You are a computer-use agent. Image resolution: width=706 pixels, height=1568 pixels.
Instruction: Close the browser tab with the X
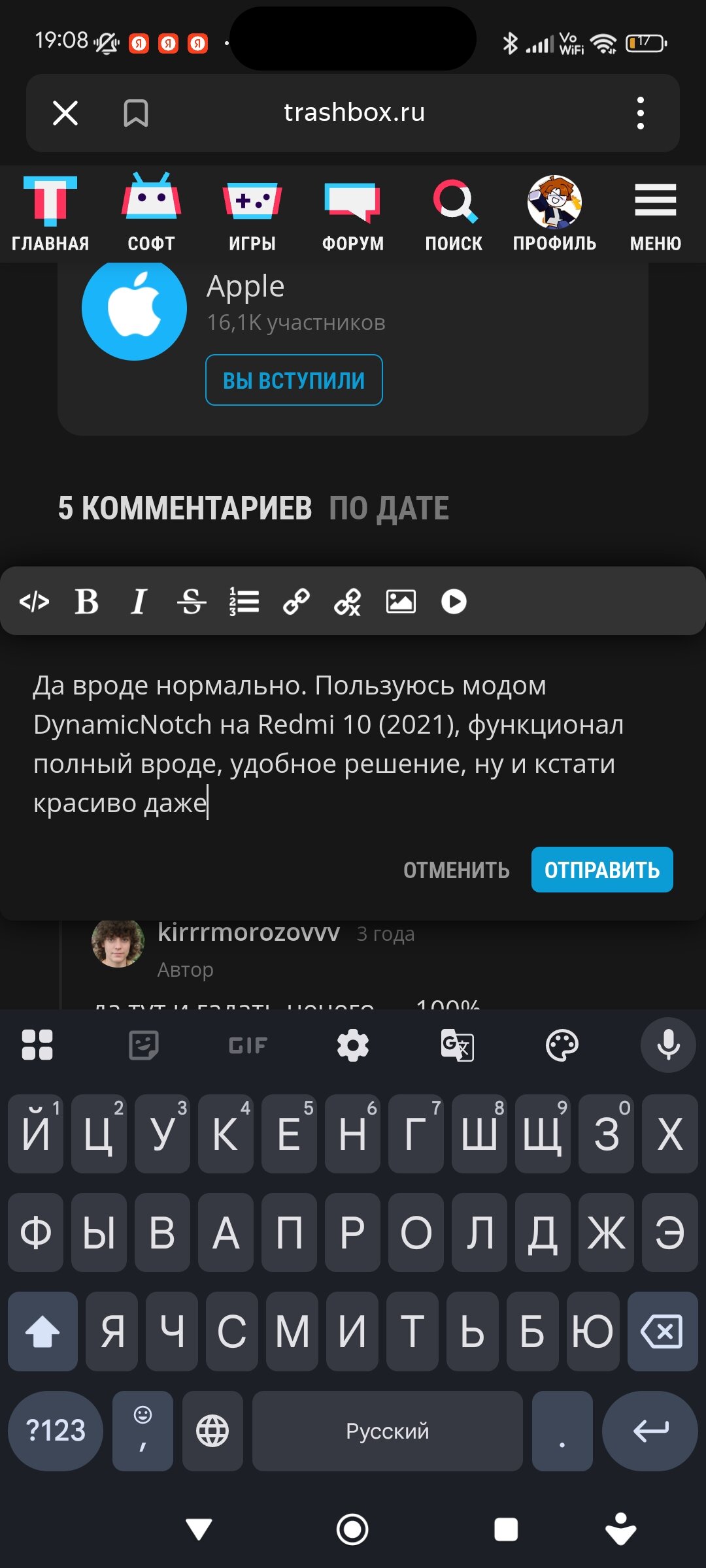65,113
